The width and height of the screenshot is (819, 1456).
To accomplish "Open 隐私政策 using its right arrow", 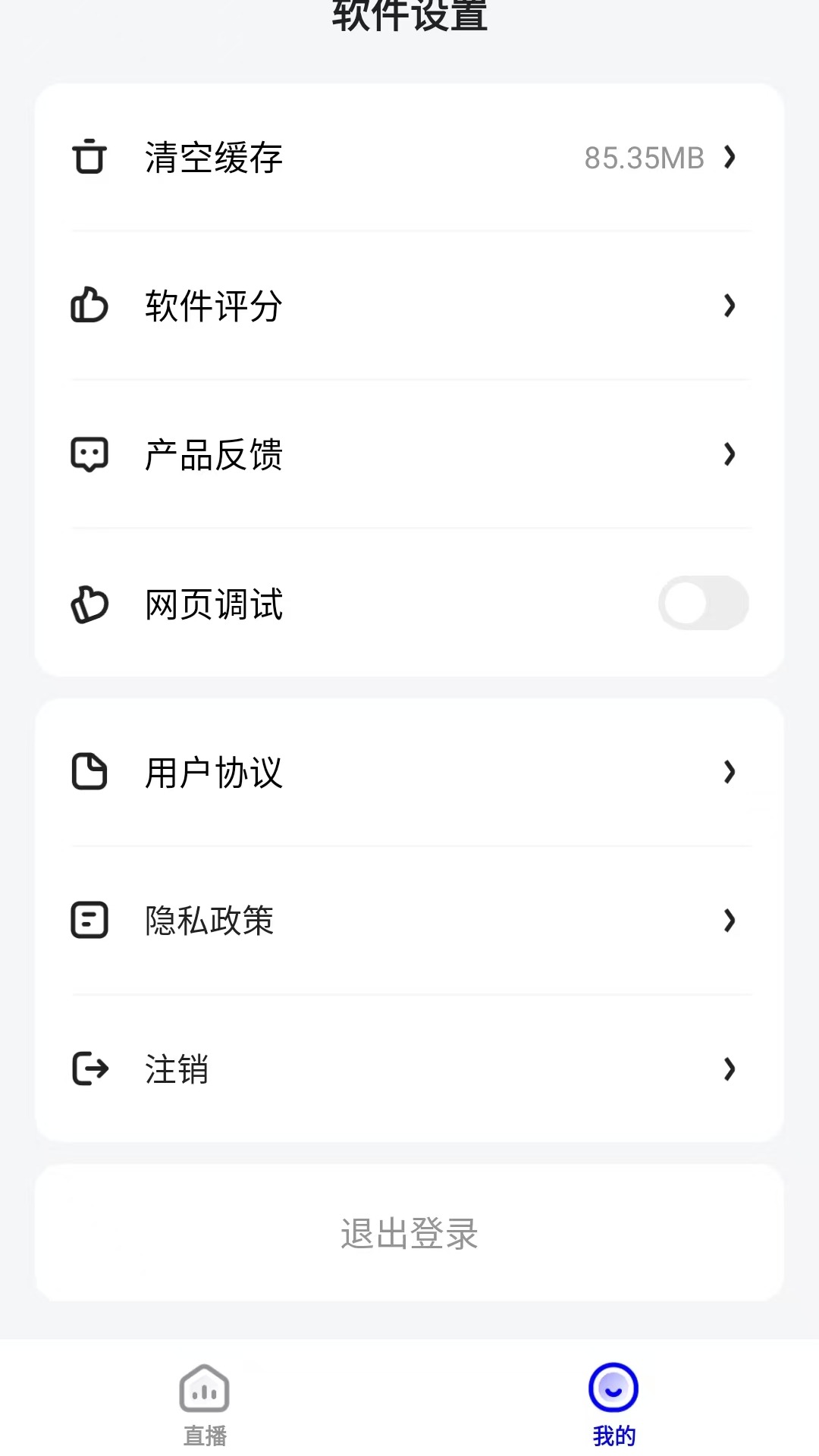I will [730, 921].
